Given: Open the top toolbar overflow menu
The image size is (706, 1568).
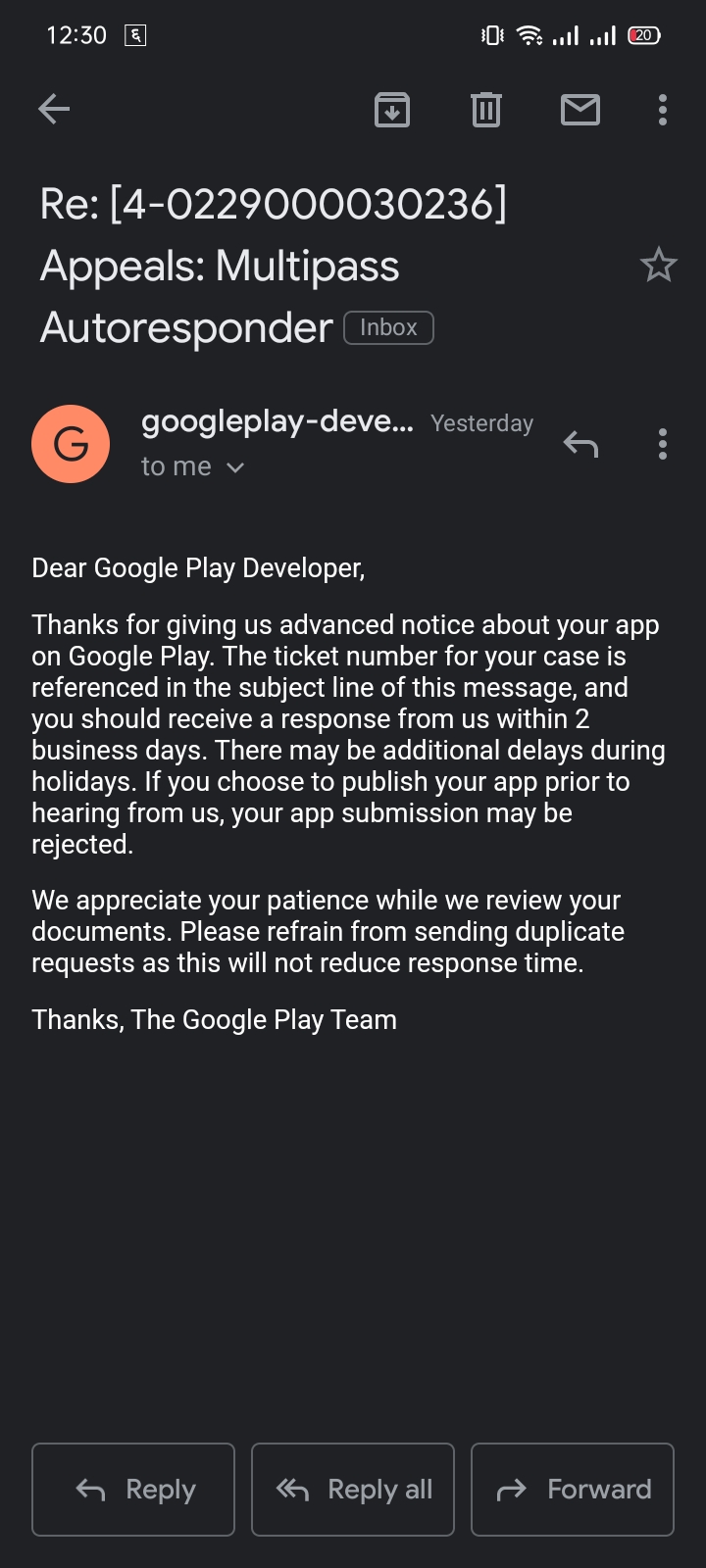Looking at the screenshot, I should (663, 110).
